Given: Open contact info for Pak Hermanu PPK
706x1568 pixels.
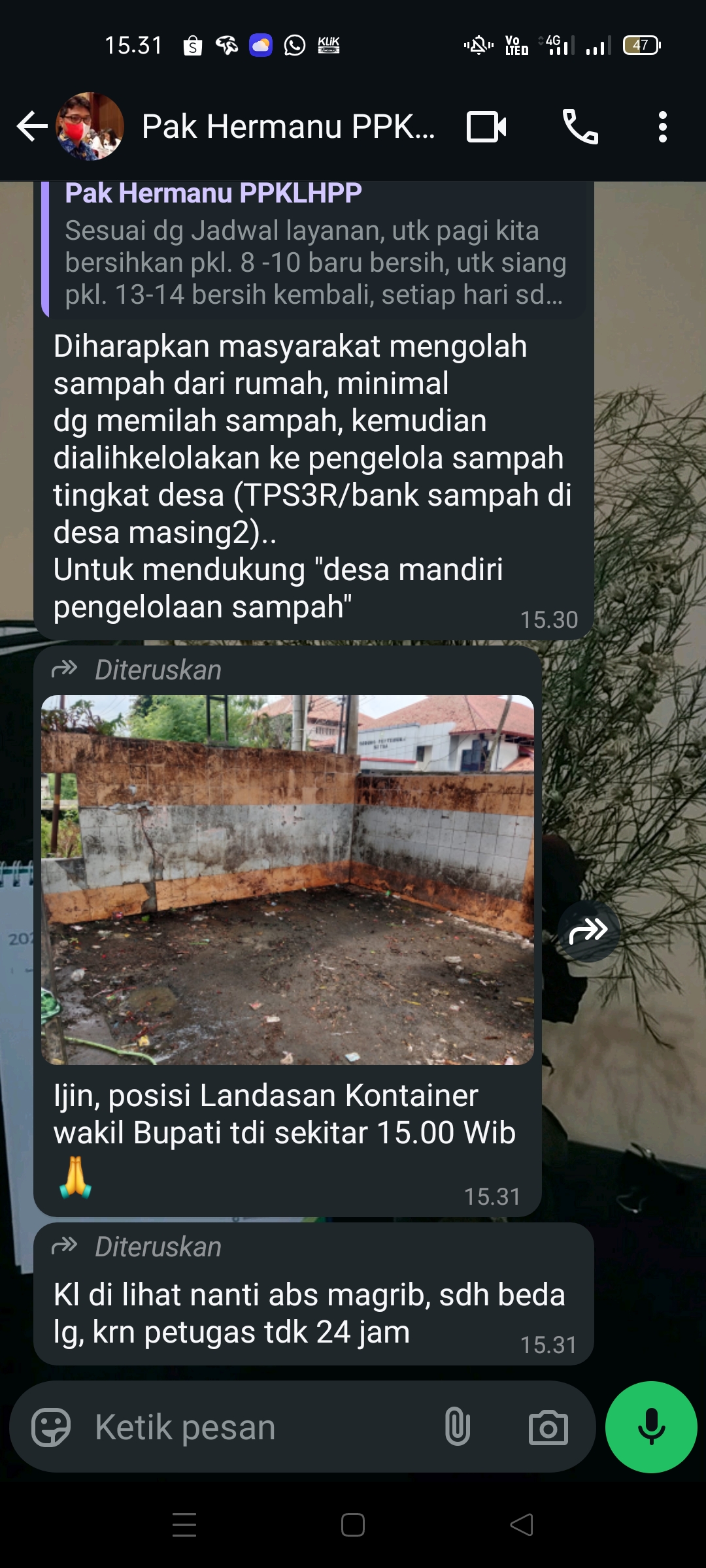Looking at the screenshot, I should 288,126.
